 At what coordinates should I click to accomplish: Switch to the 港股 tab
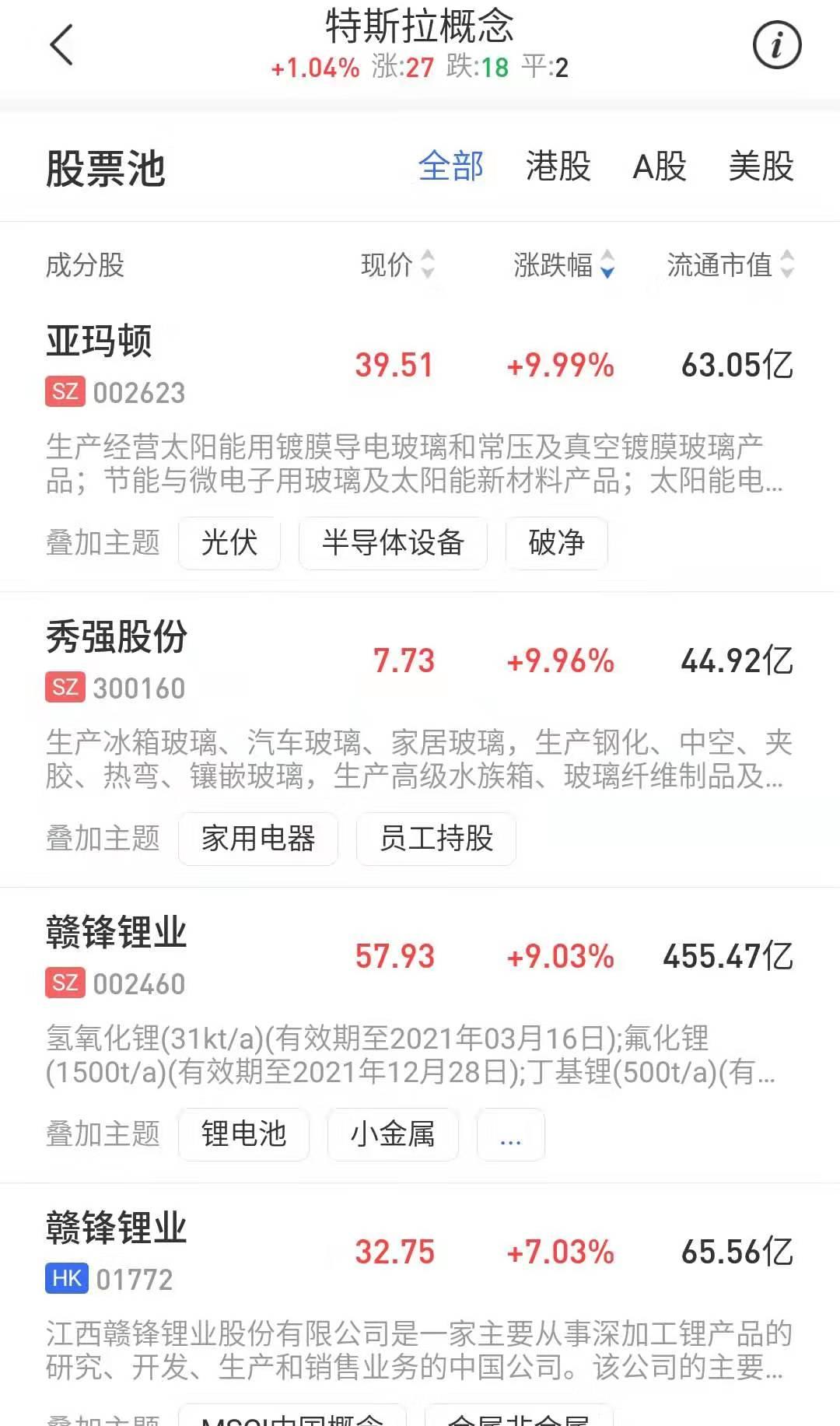558,166
